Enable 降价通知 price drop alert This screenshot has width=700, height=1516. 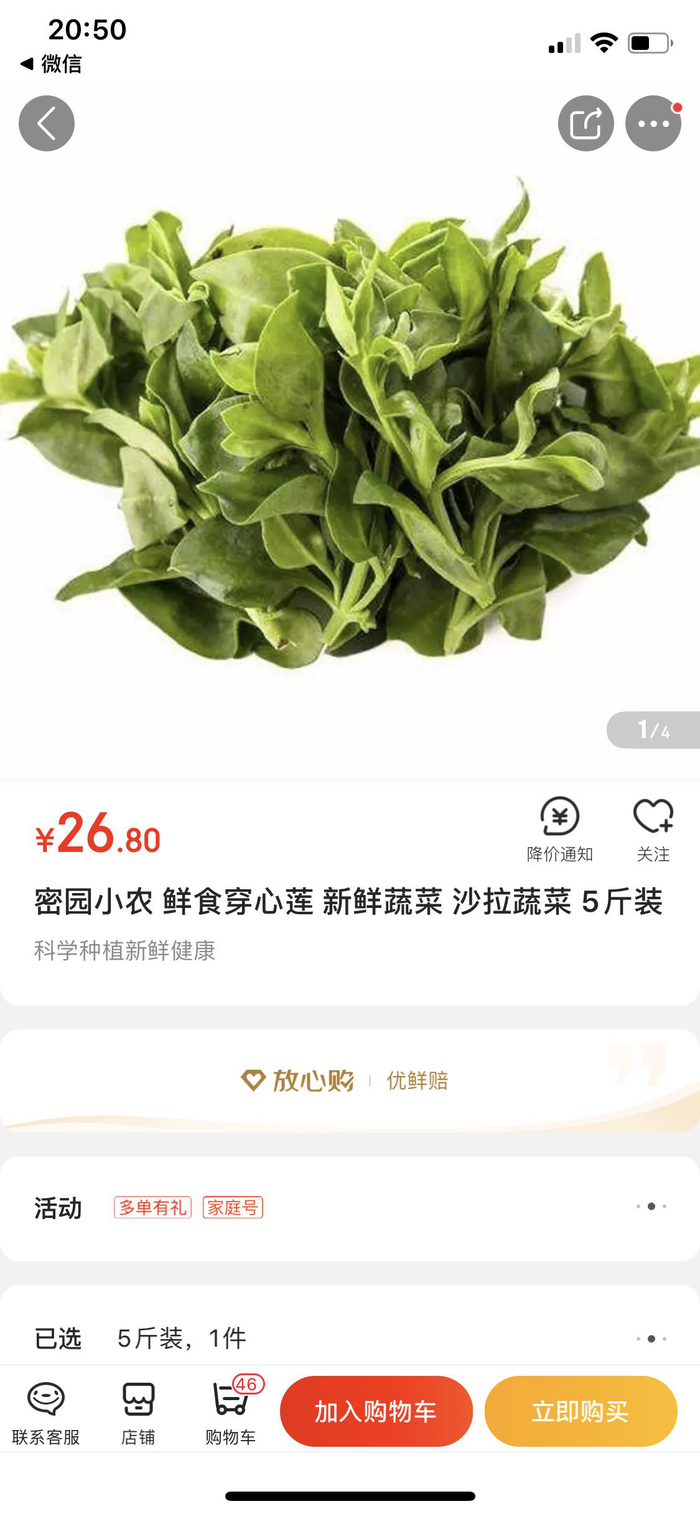coord(560,829)
